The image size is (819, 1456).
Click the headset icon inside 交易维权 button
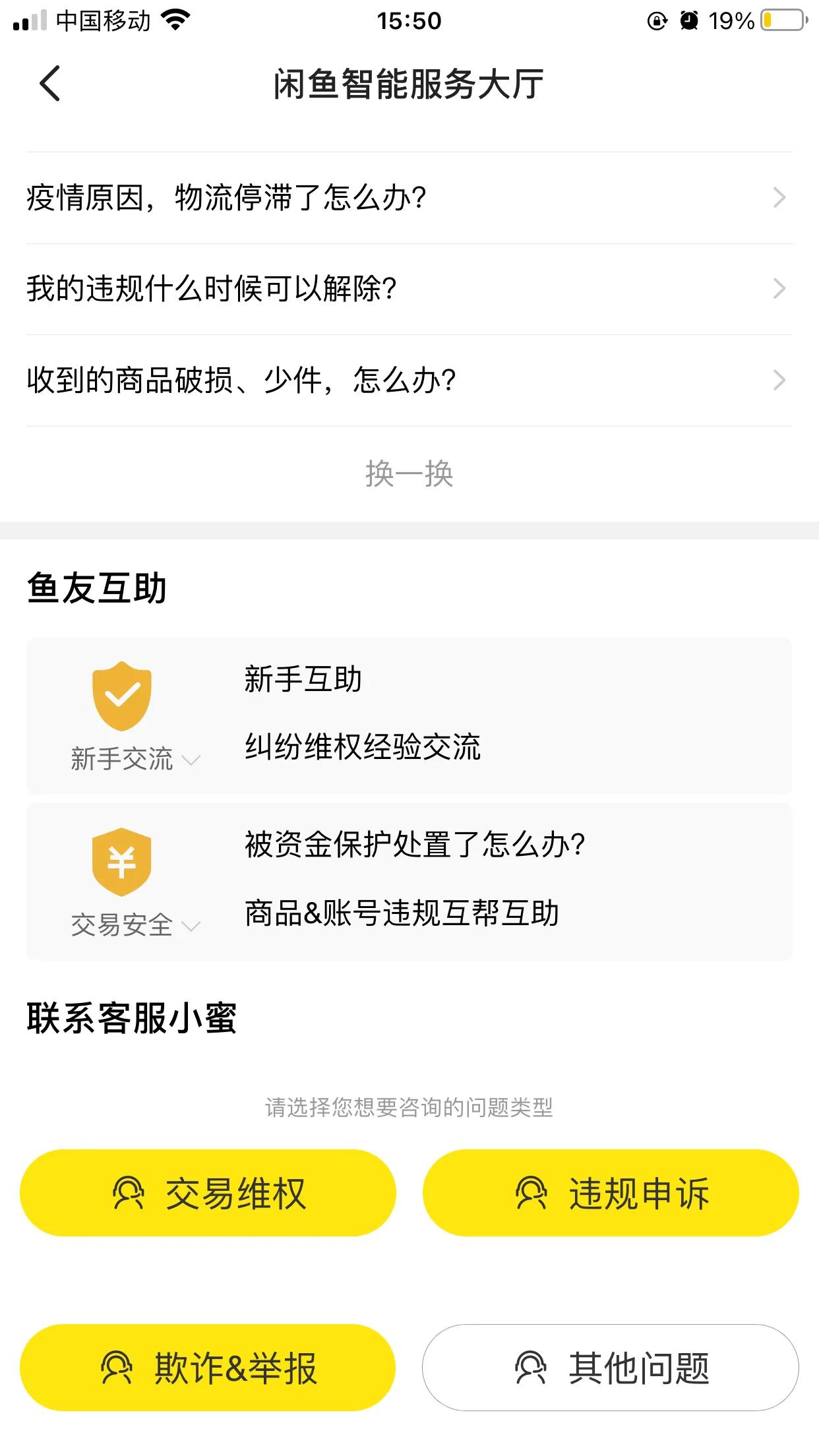[x=129, y=1193]
